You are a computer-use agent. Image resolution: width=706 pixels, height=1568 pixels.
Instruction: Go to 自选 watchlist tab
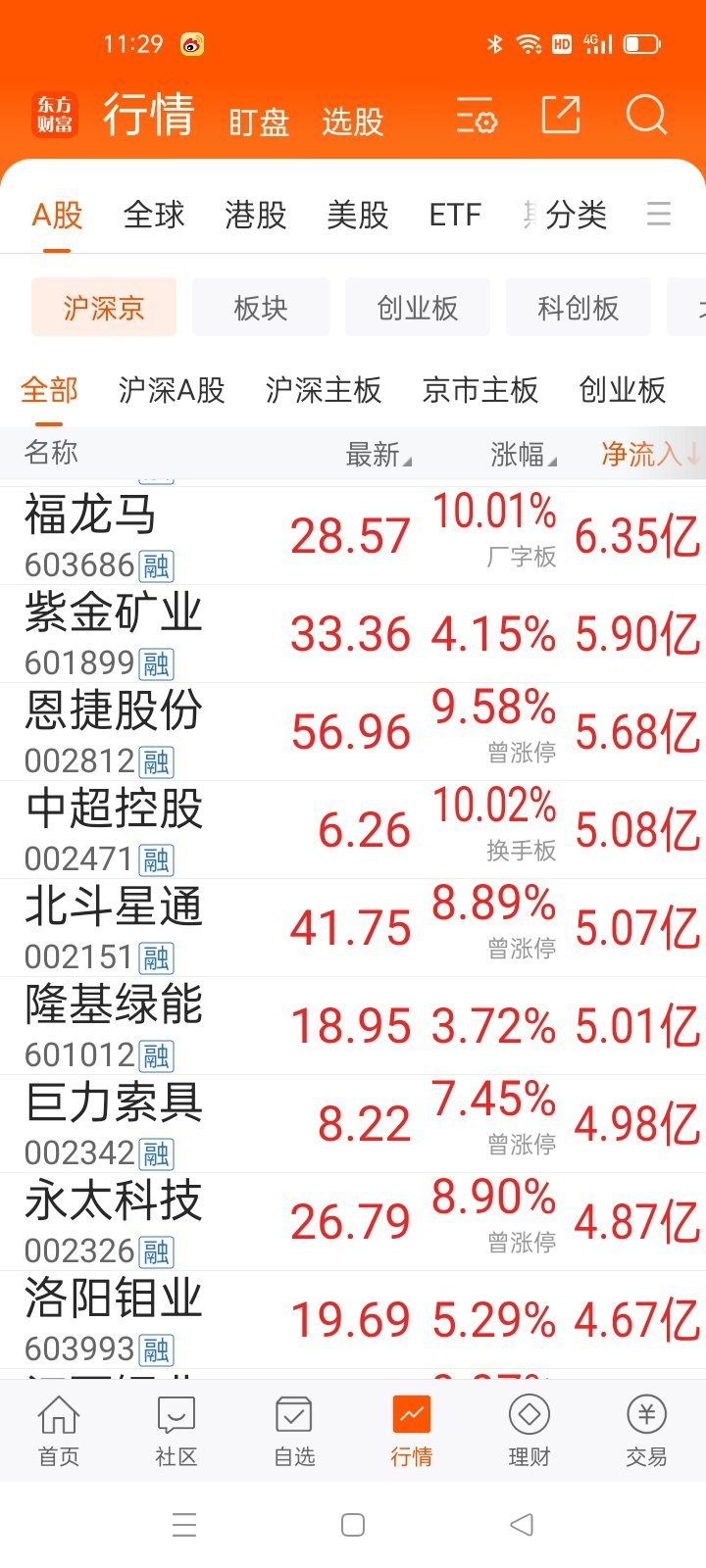pos(294,1431)
